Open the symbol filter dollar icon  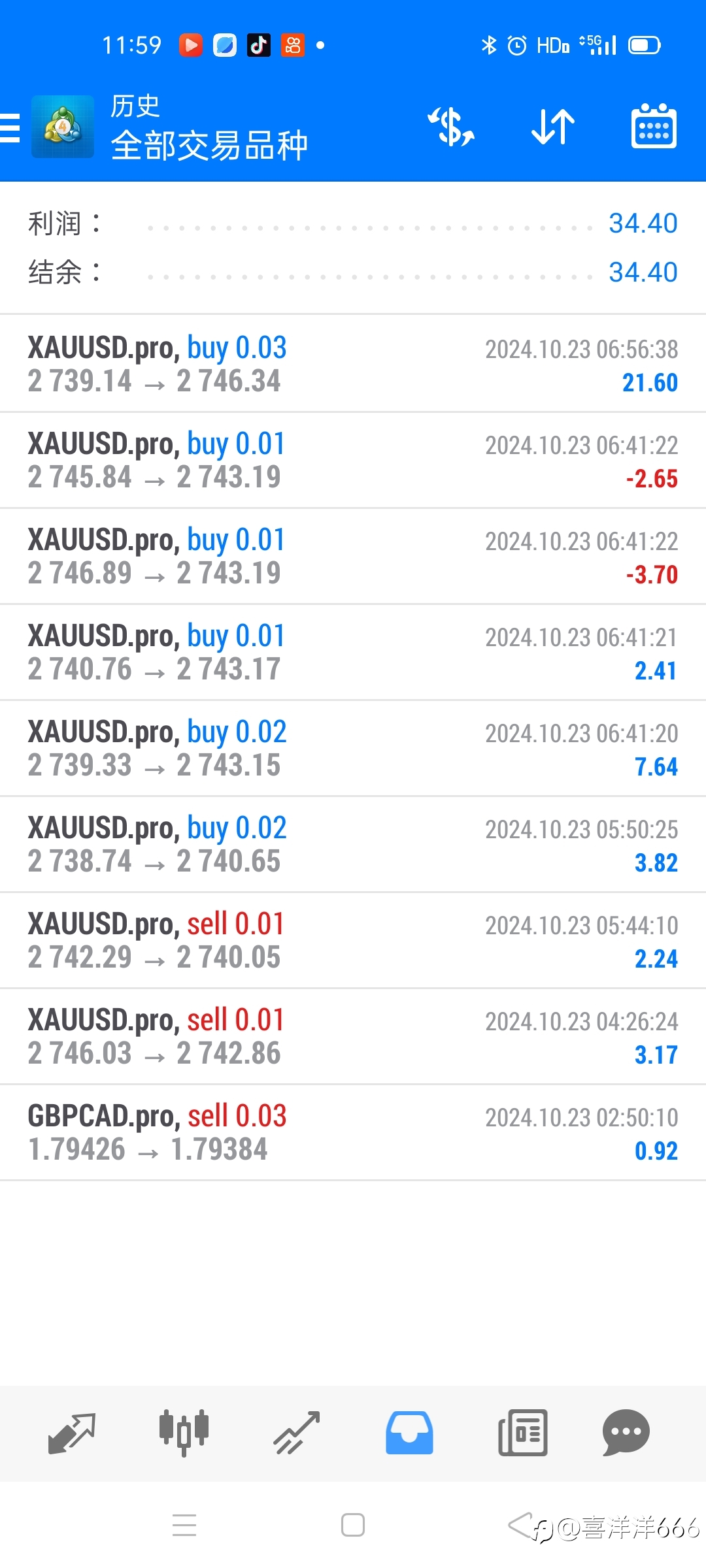[451, 127]
